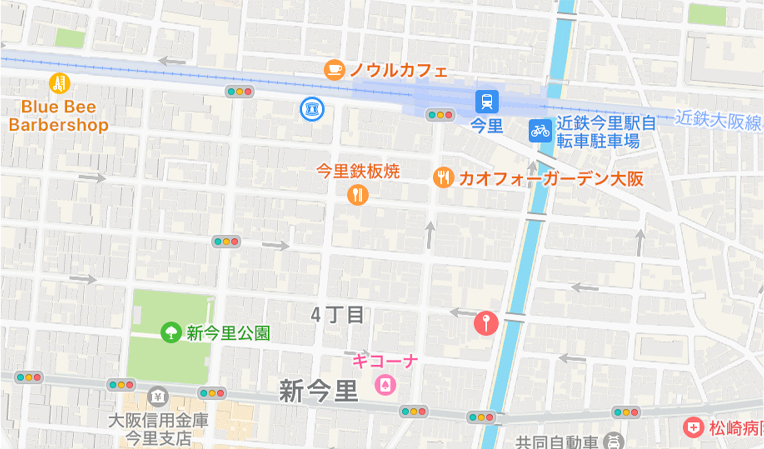Tap the blue circular marker near the railway line

tap(313, 107)
